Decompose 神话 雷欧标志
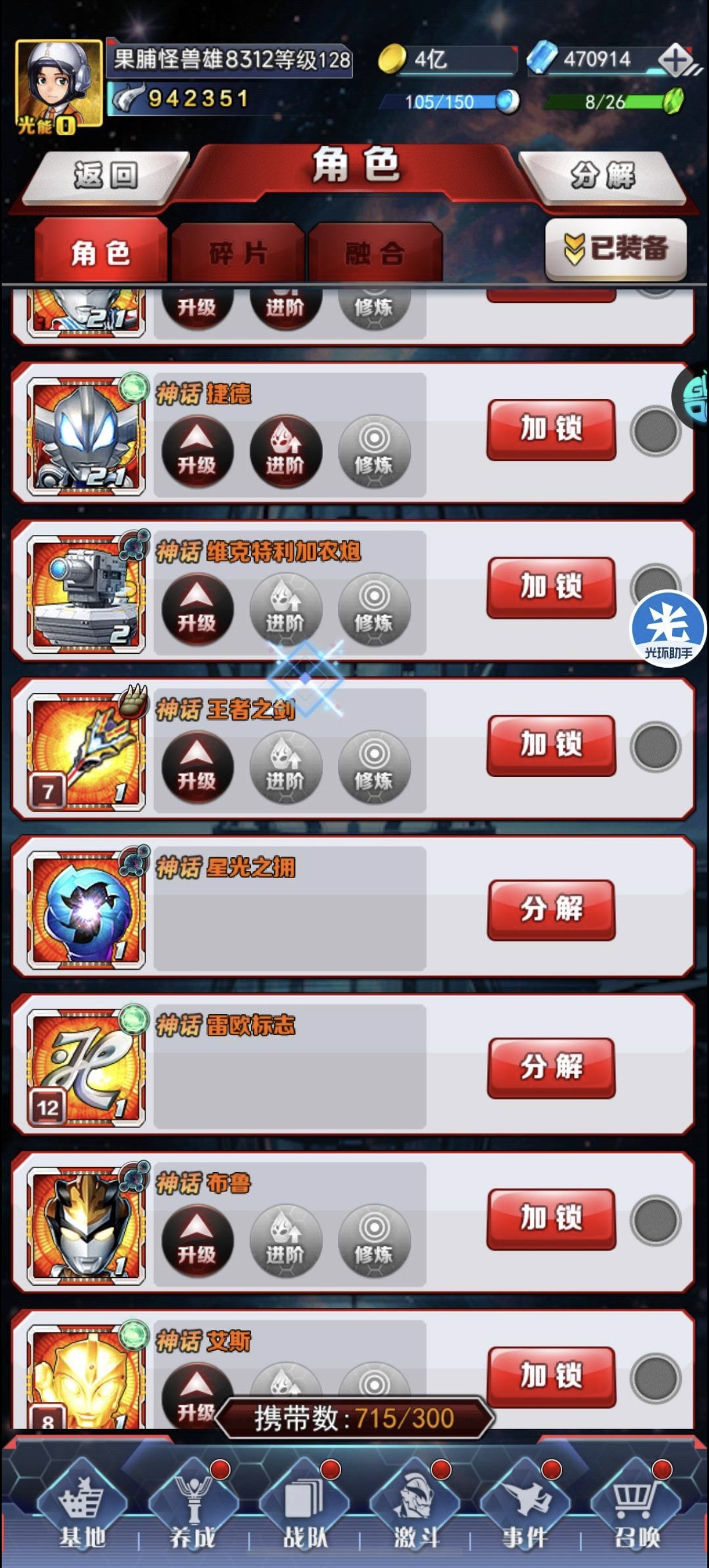The image size is (709, 1568). click(551, 1067)
